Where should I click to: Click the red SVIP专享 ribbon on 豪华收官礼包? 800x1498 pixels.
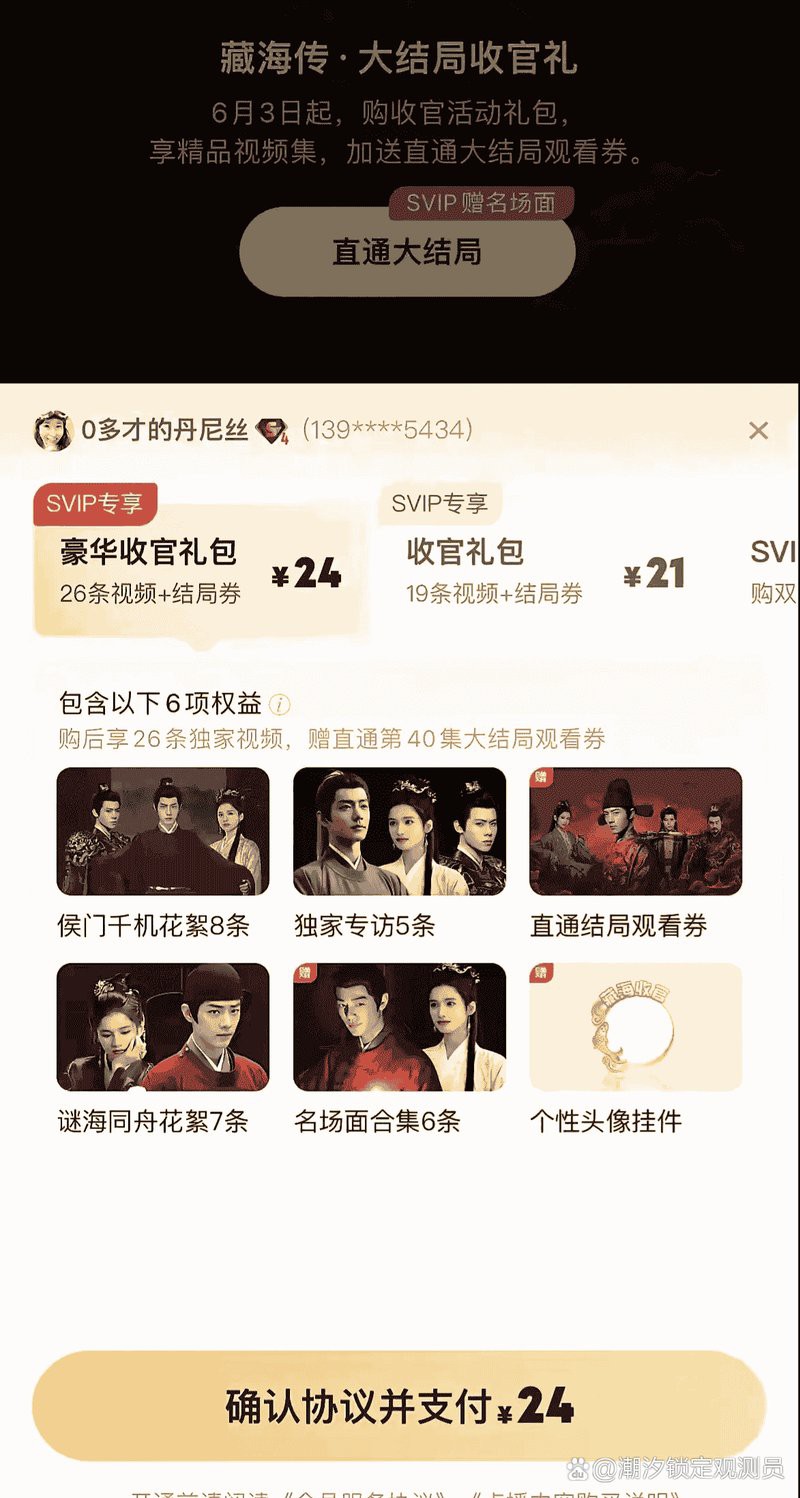pos(95,505)
